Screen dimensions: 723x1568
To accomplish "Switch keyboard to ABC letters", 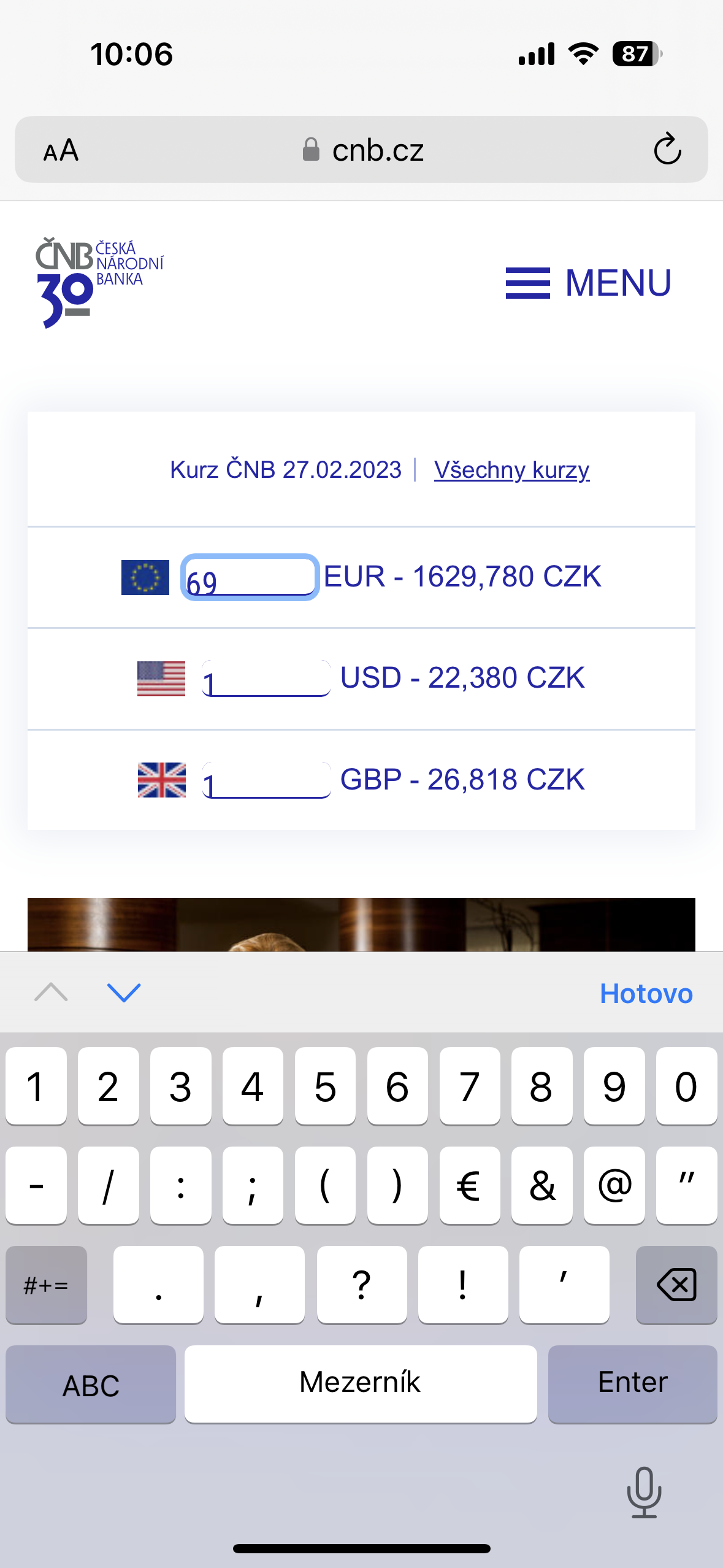I will tap(91, 1385).
